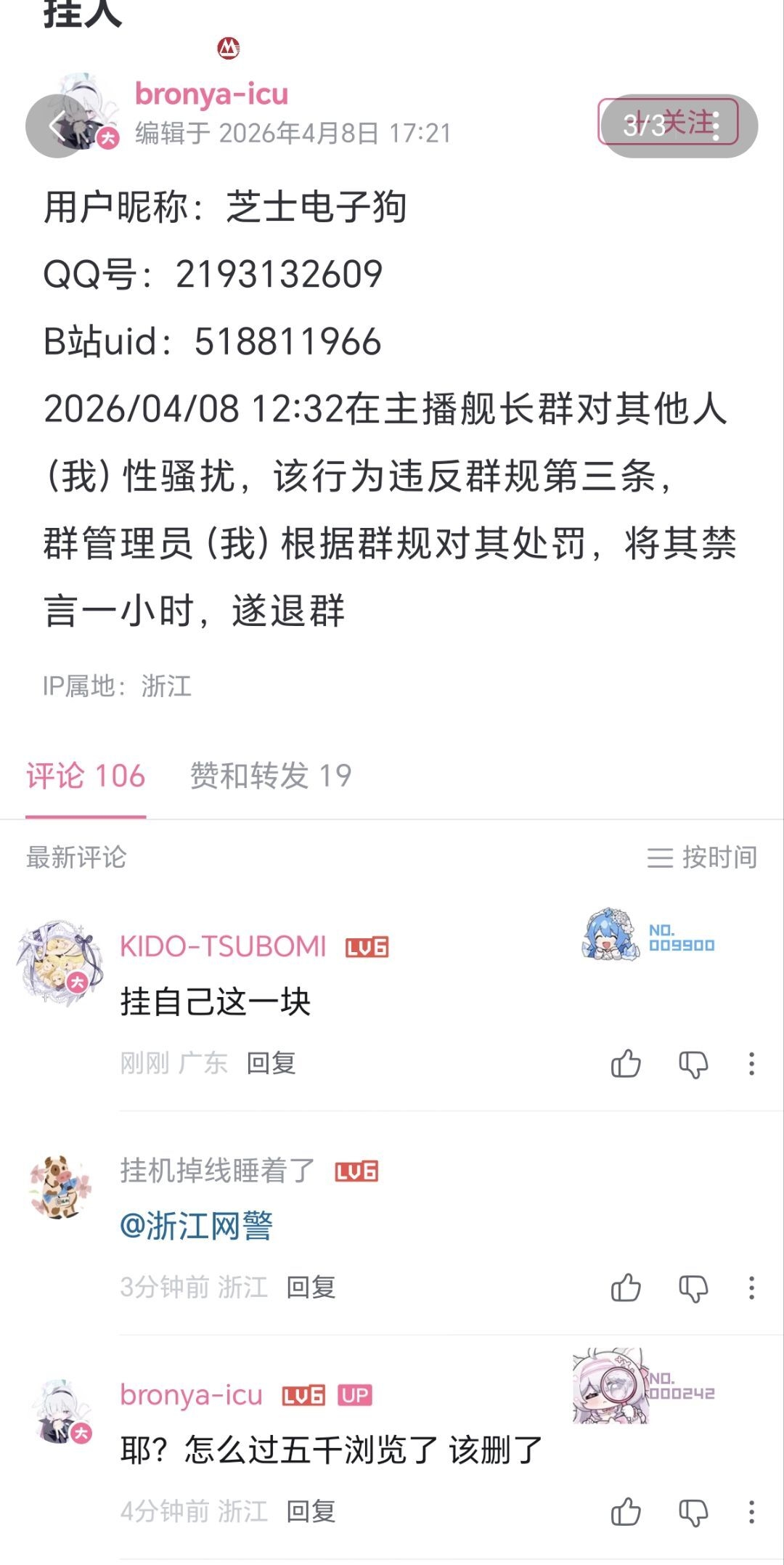
Task: Go back using the left arrow
Action: 57,126
